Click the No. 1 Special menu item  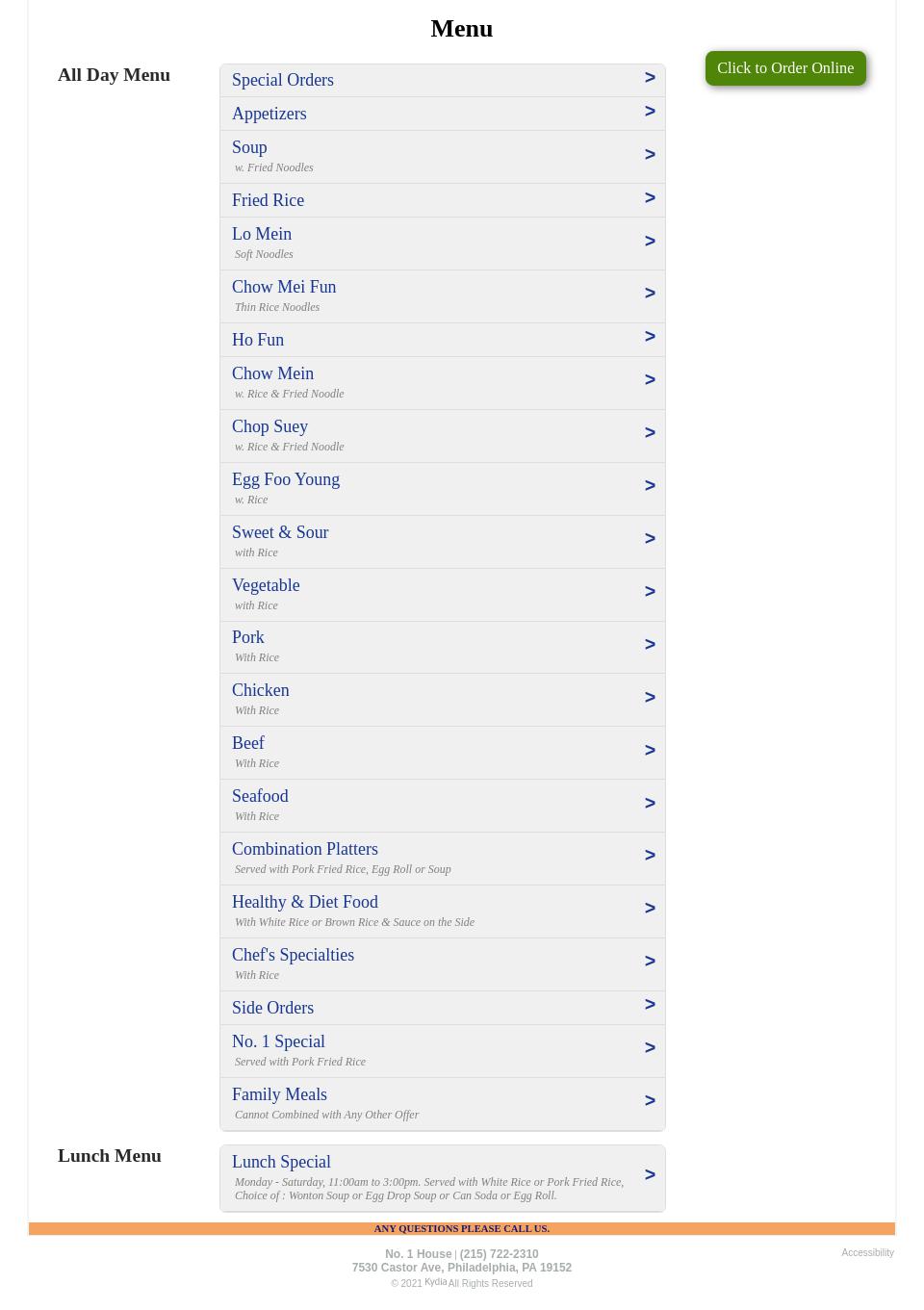point(278,1041)
